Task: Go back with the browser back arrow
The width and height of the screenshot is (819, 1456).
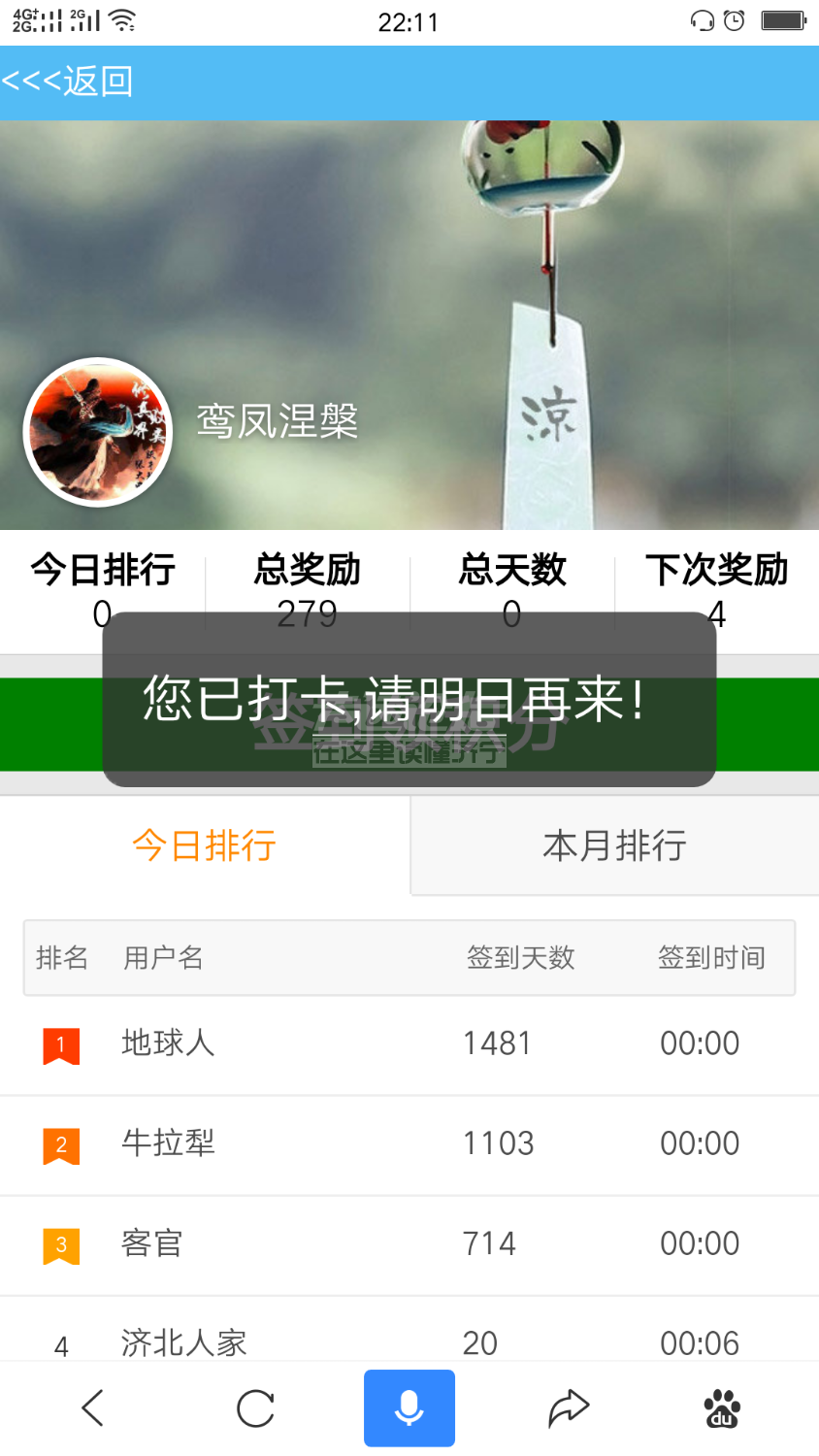Action: 93,1407
